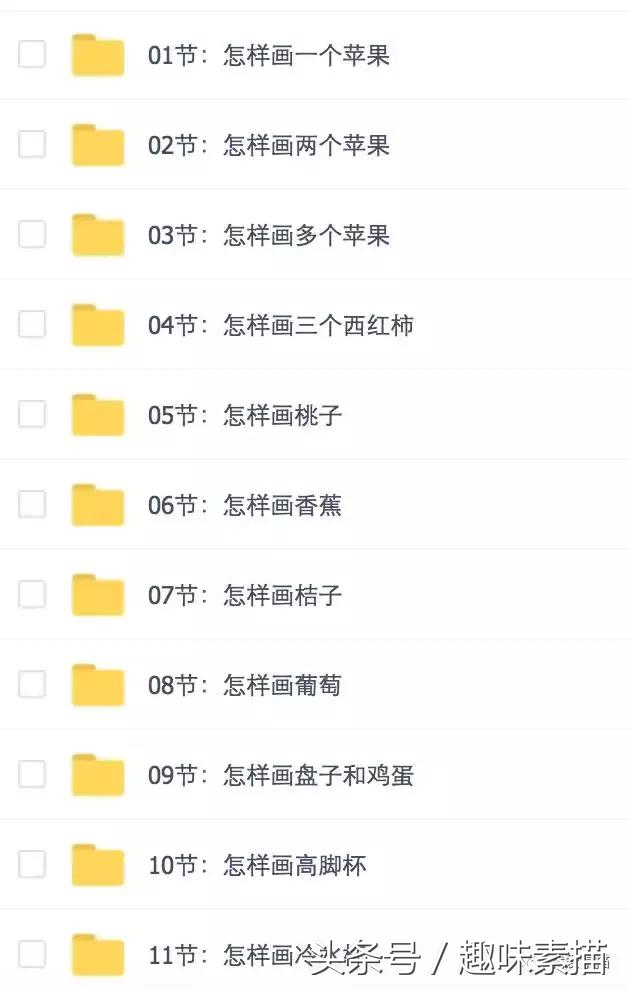Select the checkbox for 01节 怎样画一个苹果
The image size is (630, 990).
click(32, 54)
